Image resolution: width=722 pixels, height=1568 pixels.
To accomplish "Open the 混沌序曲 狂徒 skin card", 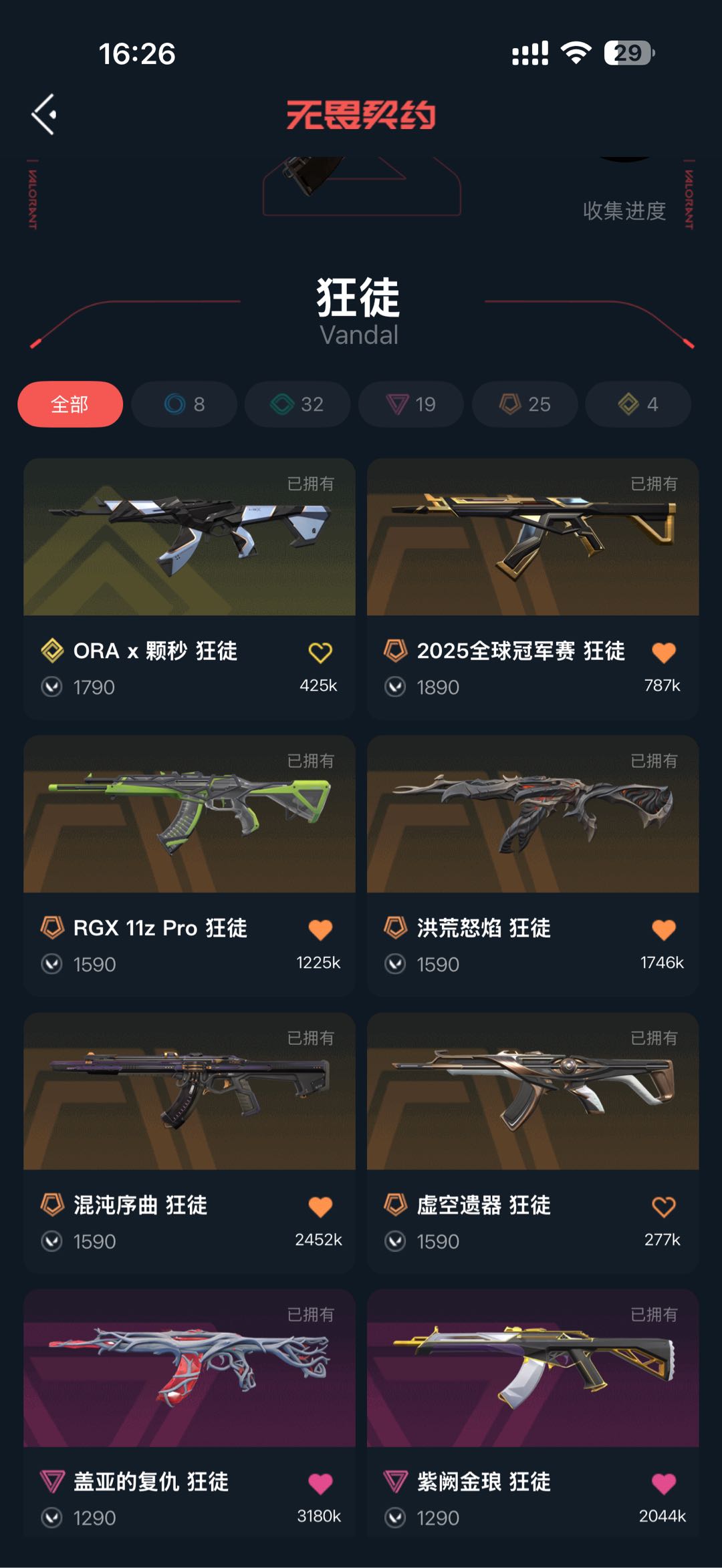I will click(x=189, y=1143).
